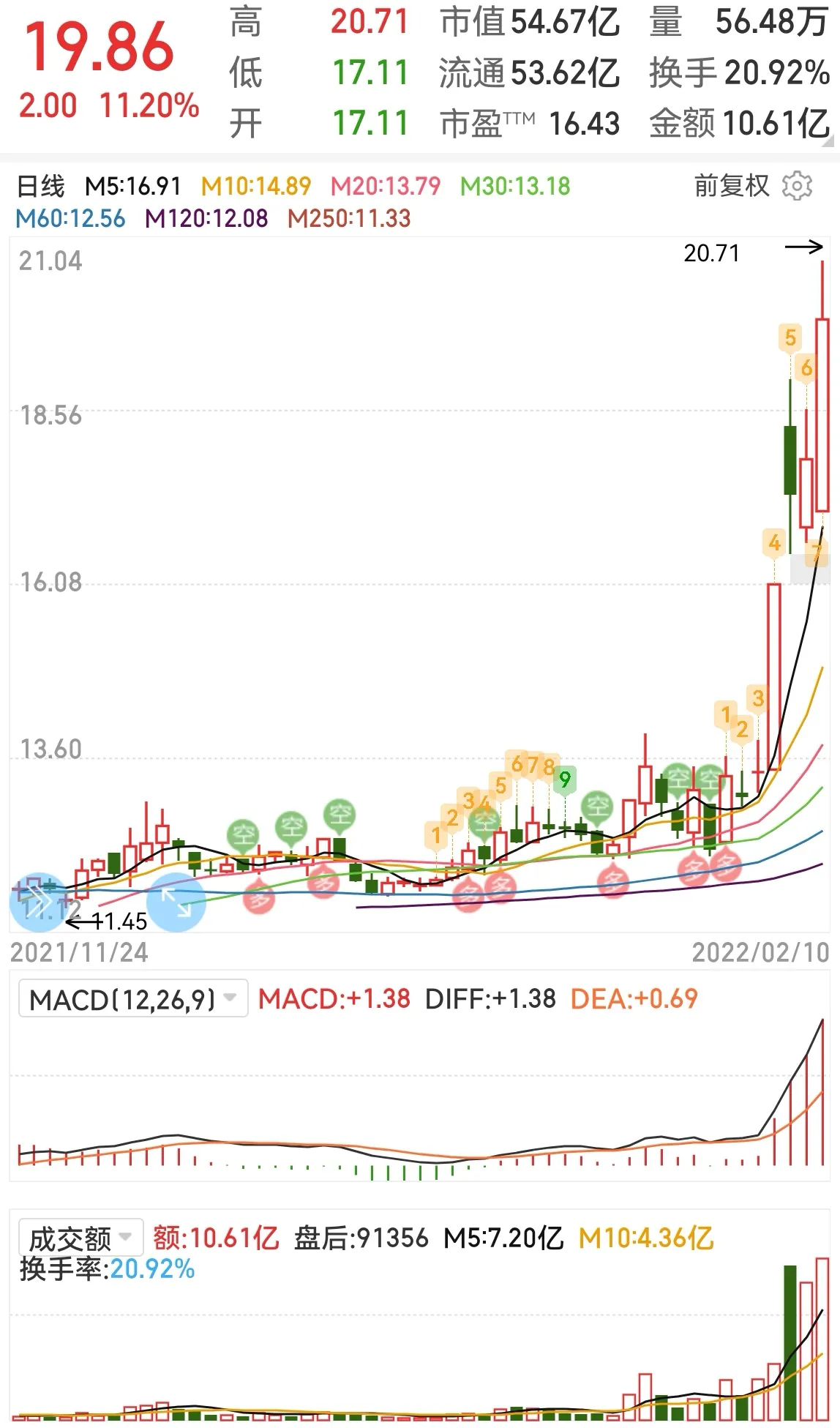Viewport: 840px width, 1428px height.
Task: Tap the blue expand-arrows chart button
Action: pos(176,902)
